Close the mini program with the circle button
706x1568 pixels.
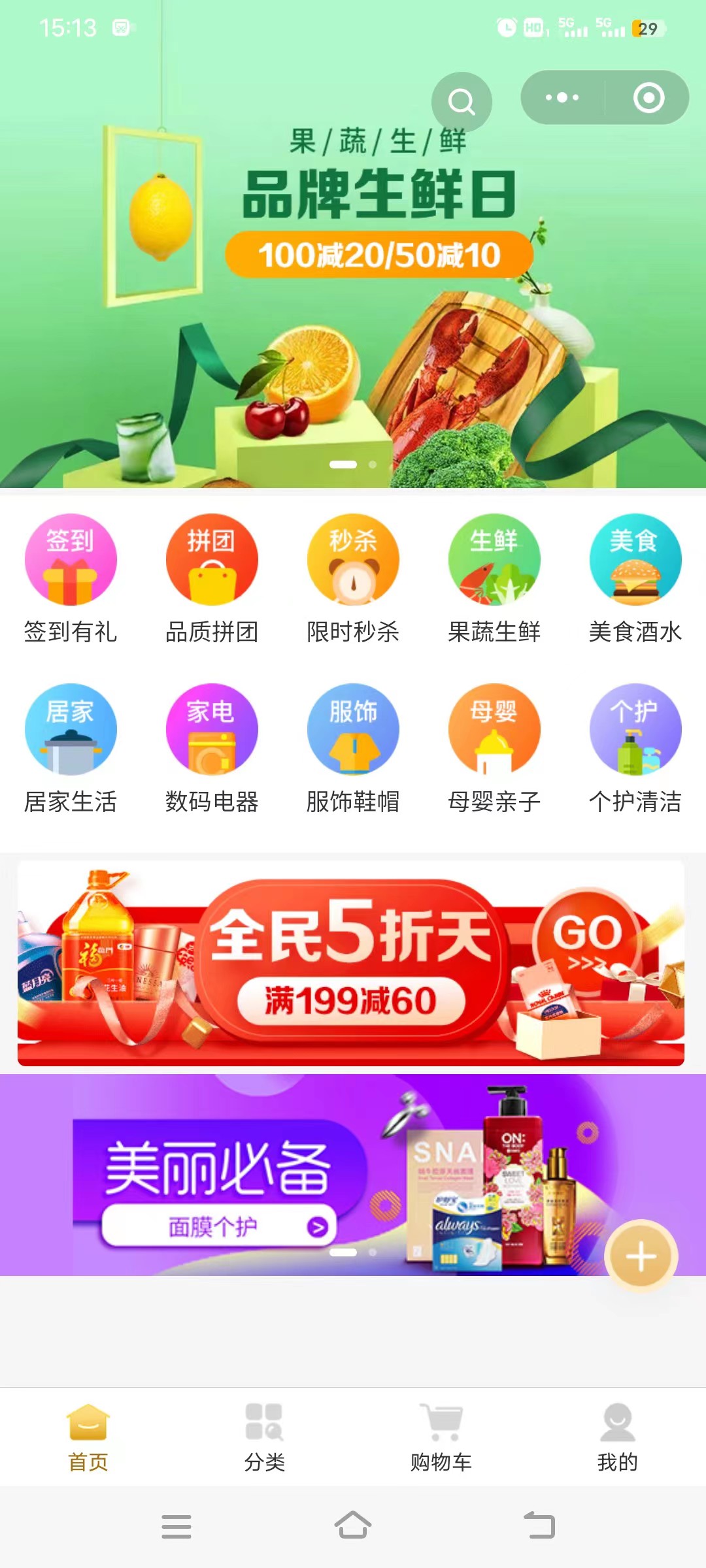[648, 98]
